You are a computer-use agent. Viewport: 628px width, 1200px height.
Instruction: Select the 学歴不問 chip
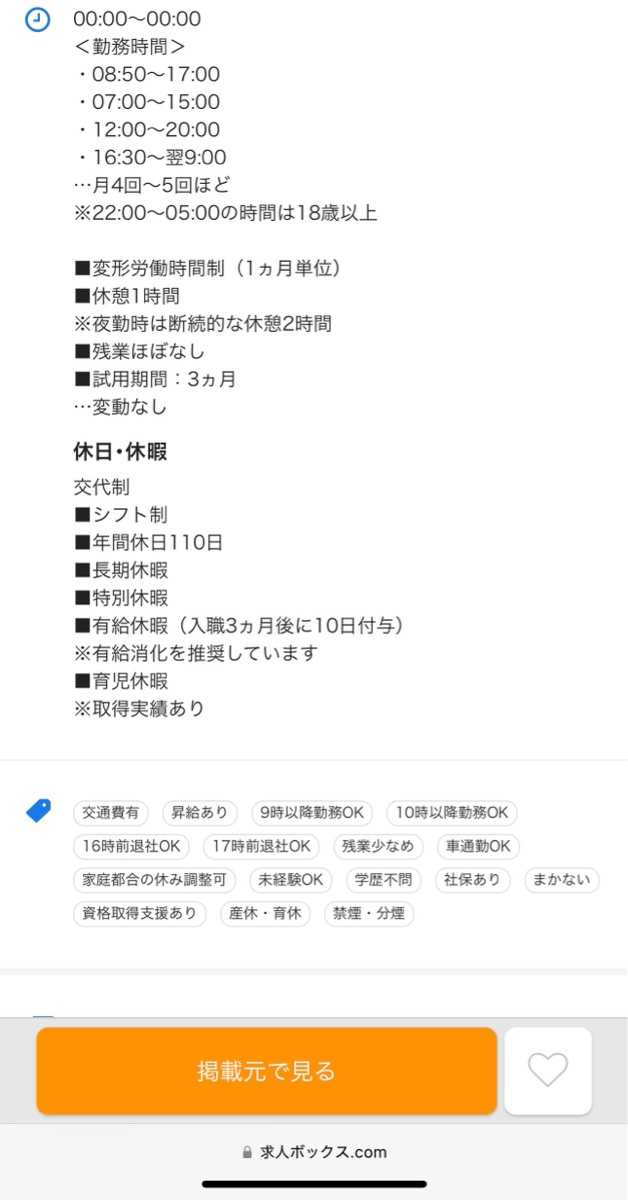click(x=383, y=880)
